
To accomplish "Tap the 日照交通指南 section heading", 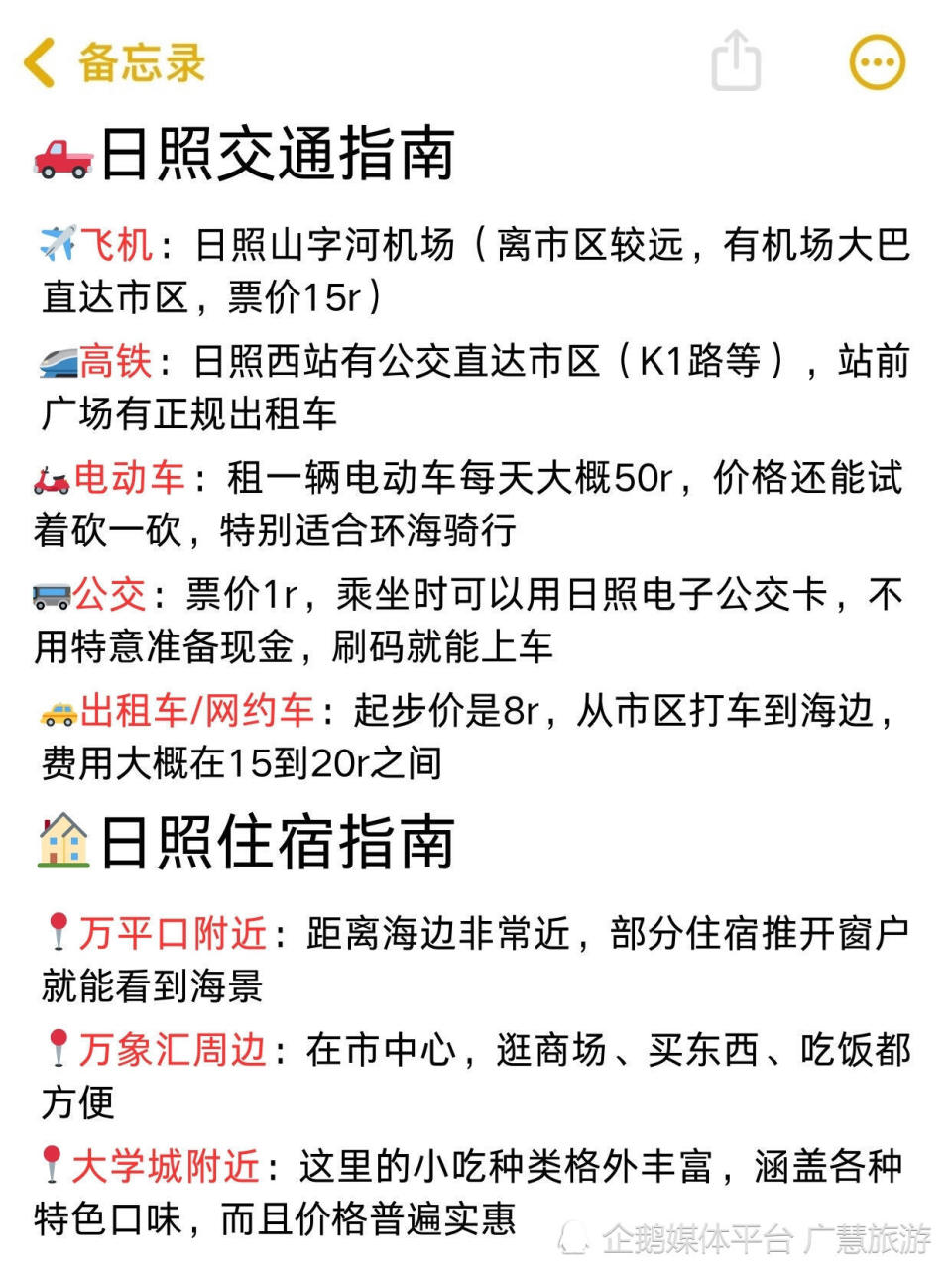I will (x=278, y=154).
